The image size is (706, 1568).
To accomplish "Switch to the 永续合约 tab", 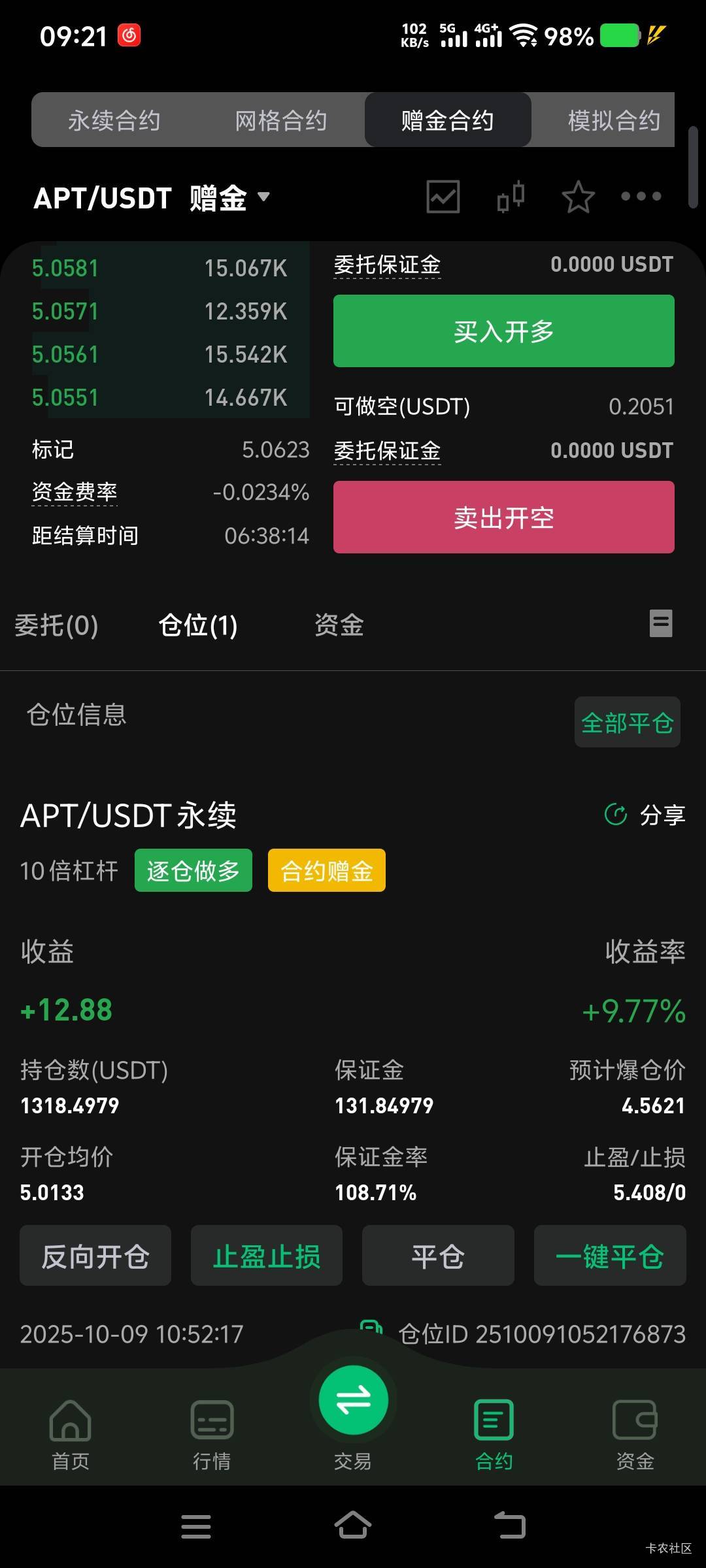I will click(x=114, y=121).
